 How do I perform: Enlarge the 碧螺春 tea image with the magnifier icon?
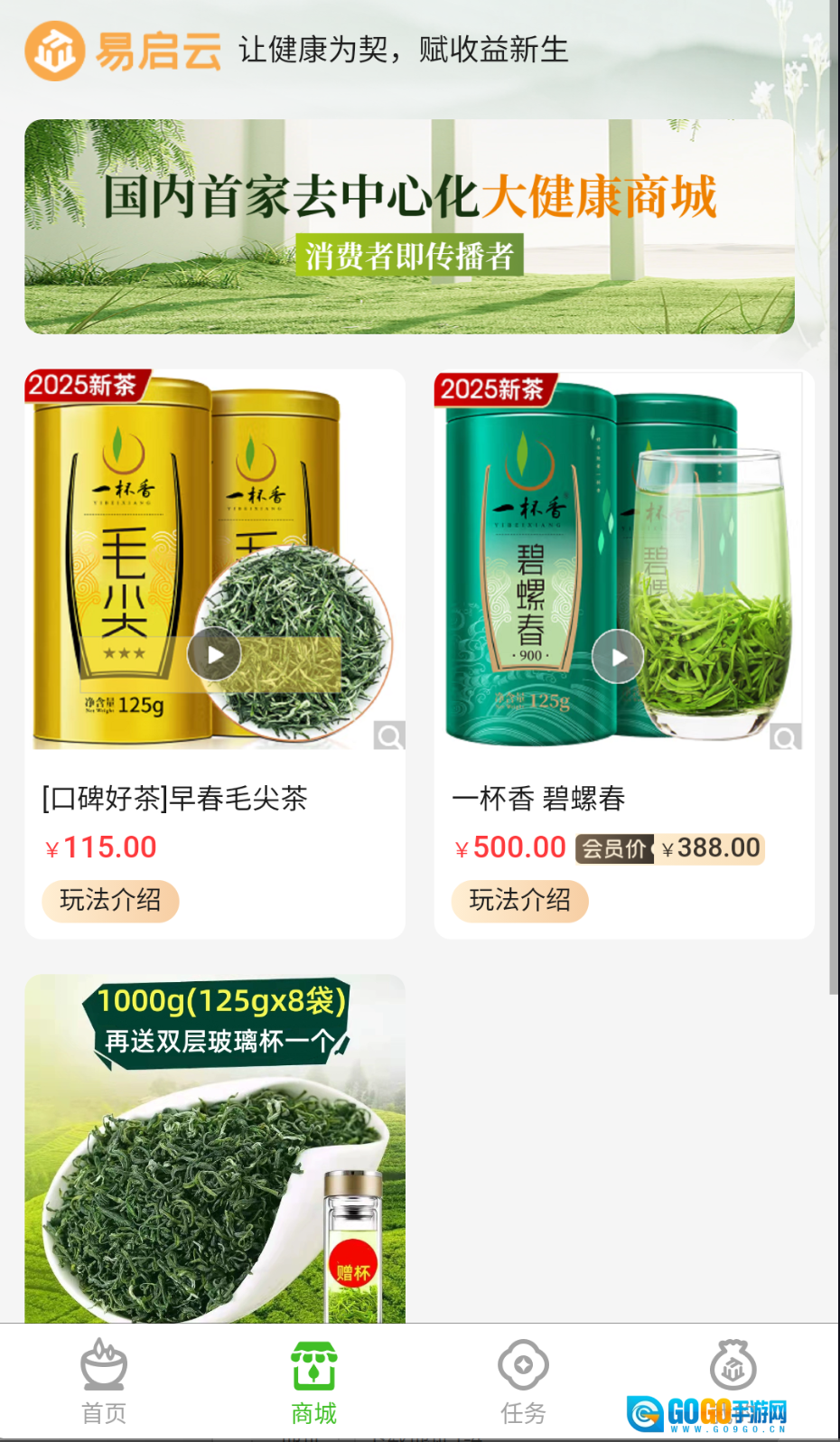785,737
